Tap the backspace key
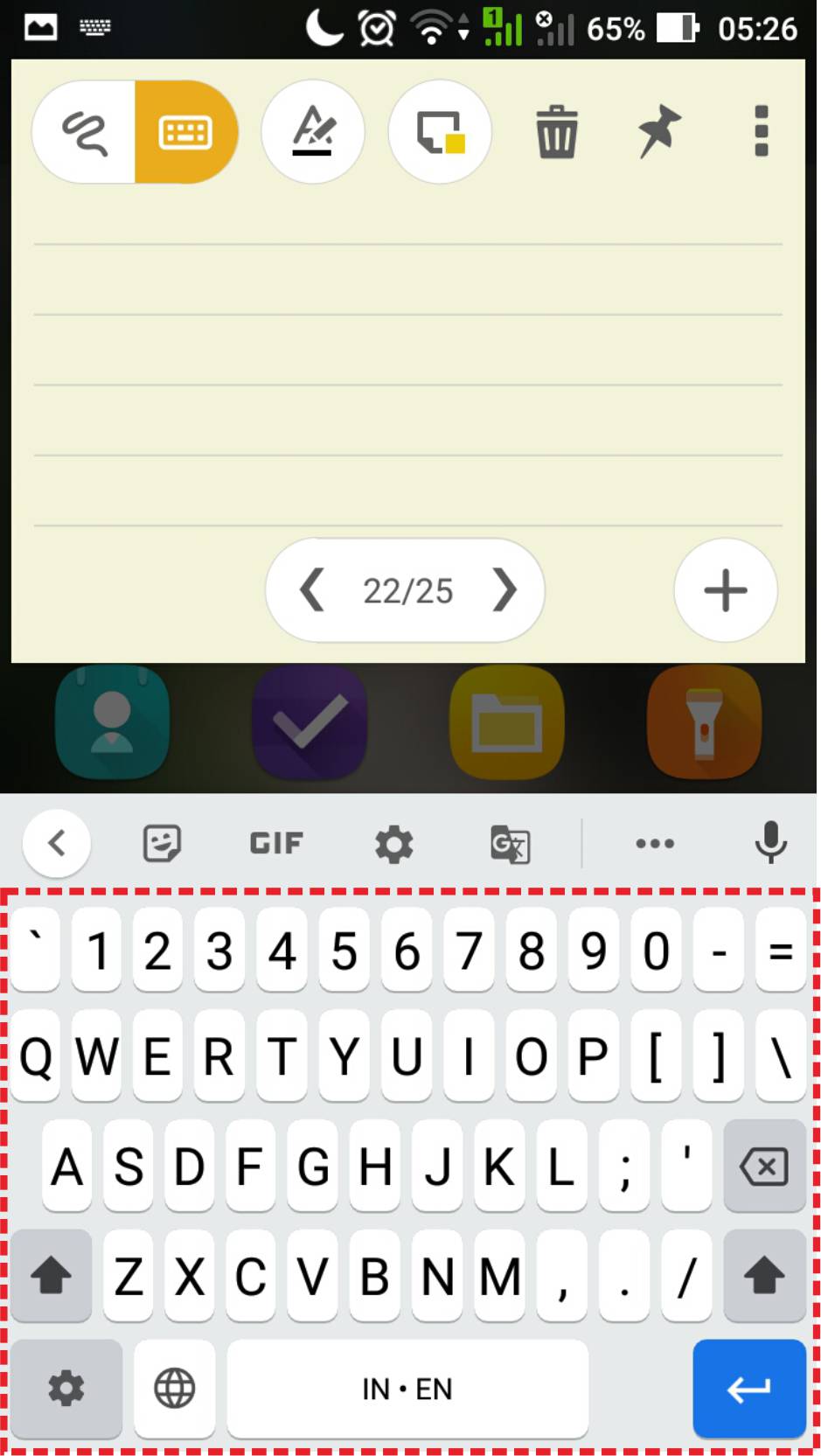The image size is (821, 1456). point(764,1167)
